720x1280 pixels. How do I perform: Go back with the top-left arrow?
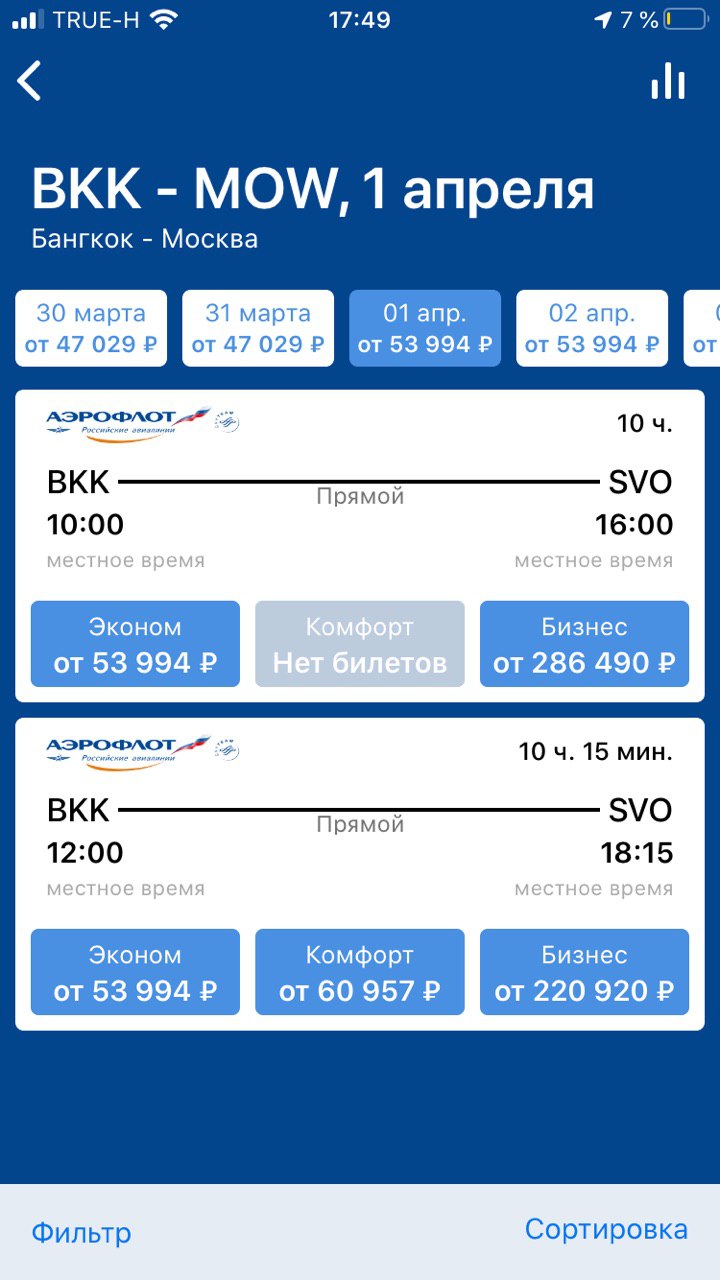(30, 81)
